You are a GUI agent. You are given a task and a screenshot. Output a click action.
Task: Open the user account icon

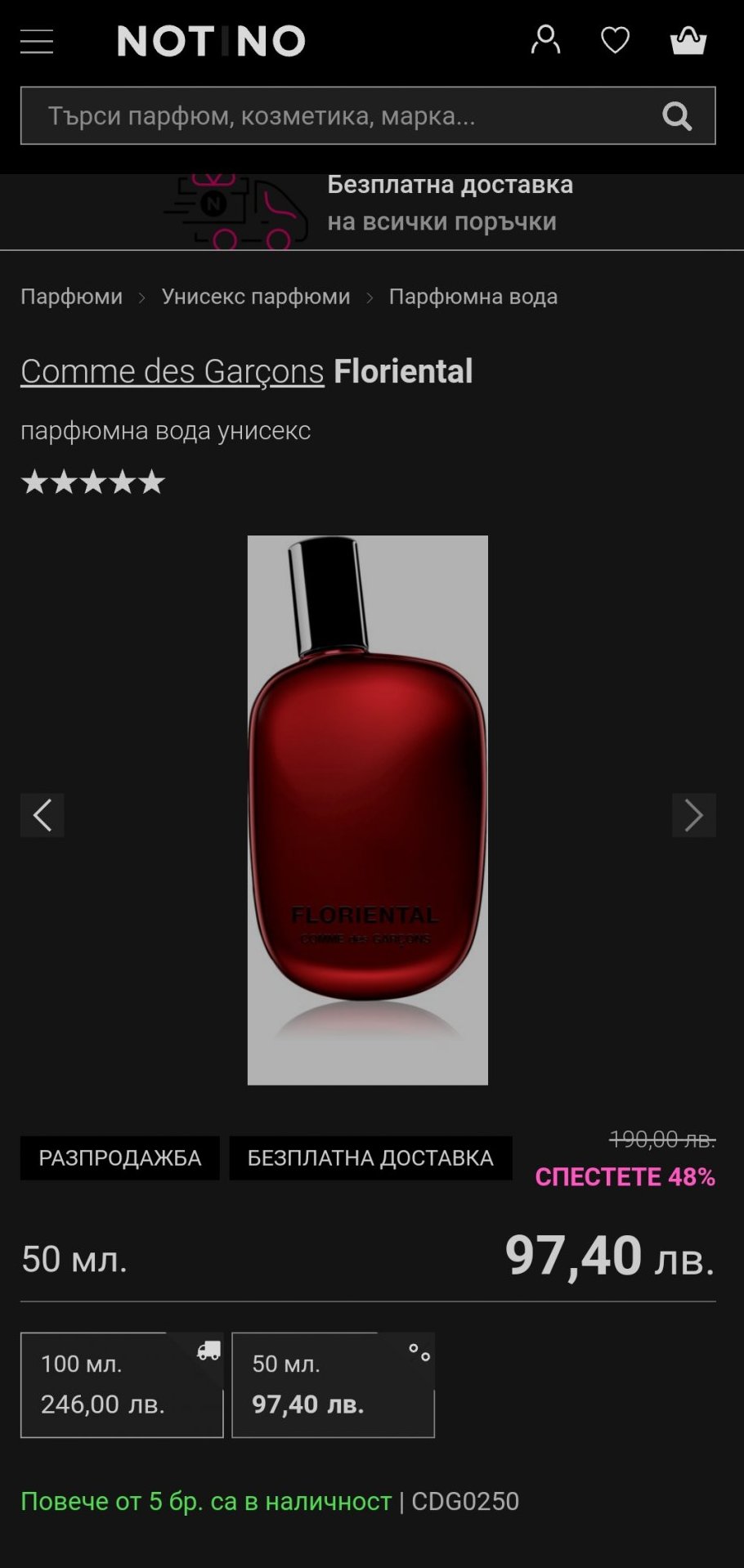545,40
